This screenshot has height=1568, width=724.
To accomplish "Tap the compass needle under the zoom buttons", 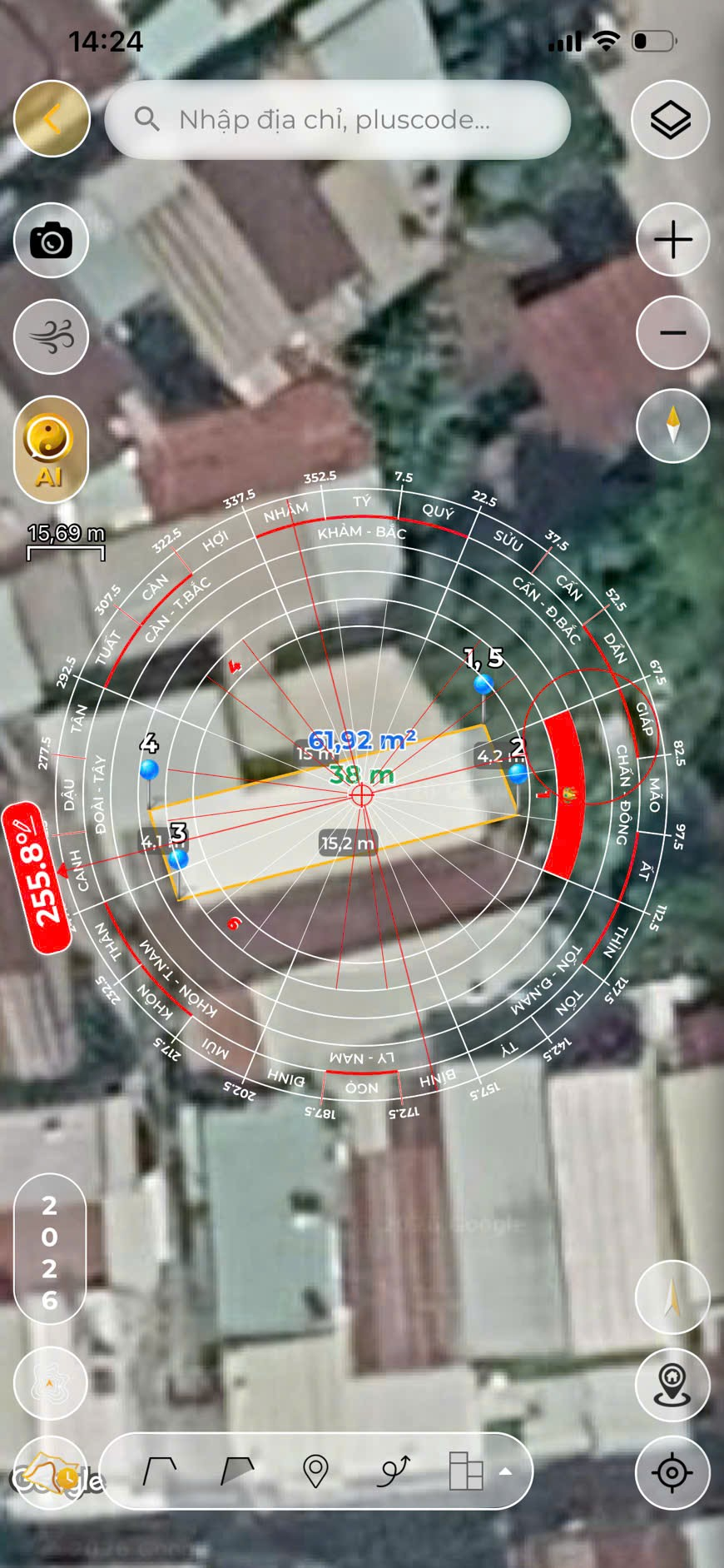I will tap(672, 426).
